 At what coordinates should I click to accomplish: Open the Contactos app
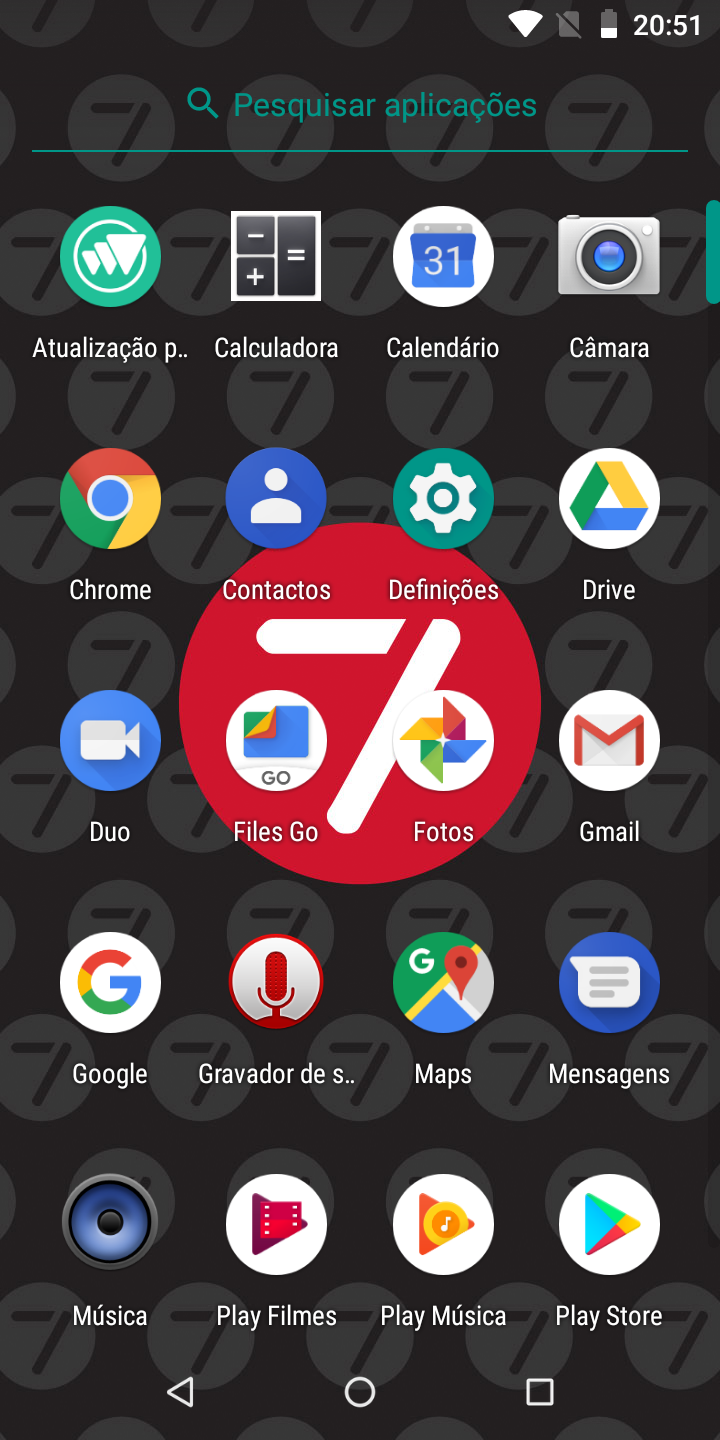click(276, 498)
